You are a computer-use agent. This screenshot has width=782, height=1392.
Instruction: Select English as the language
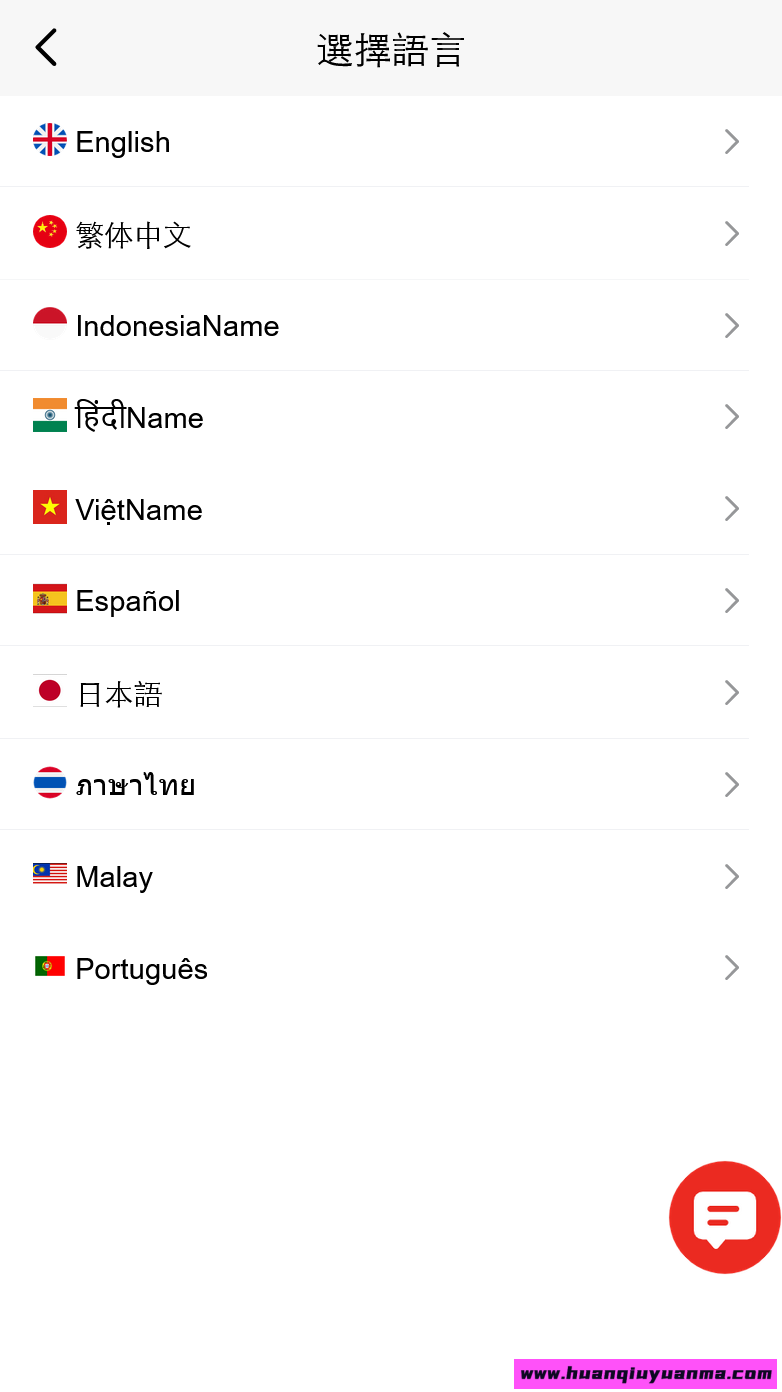tap(374, 142)
